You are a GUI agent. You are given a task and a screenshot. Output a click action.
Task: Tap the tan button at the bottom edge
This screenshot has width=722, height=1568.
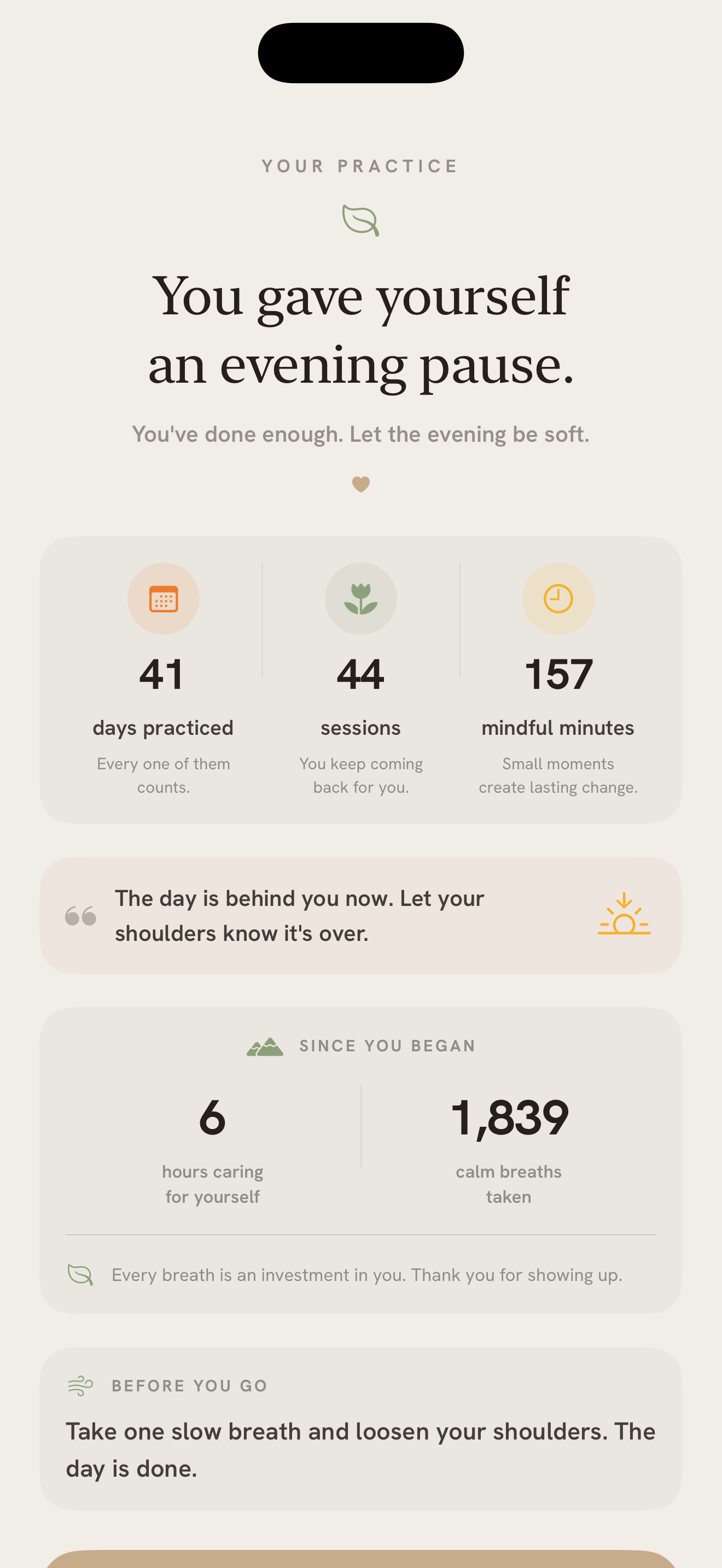361,1559
